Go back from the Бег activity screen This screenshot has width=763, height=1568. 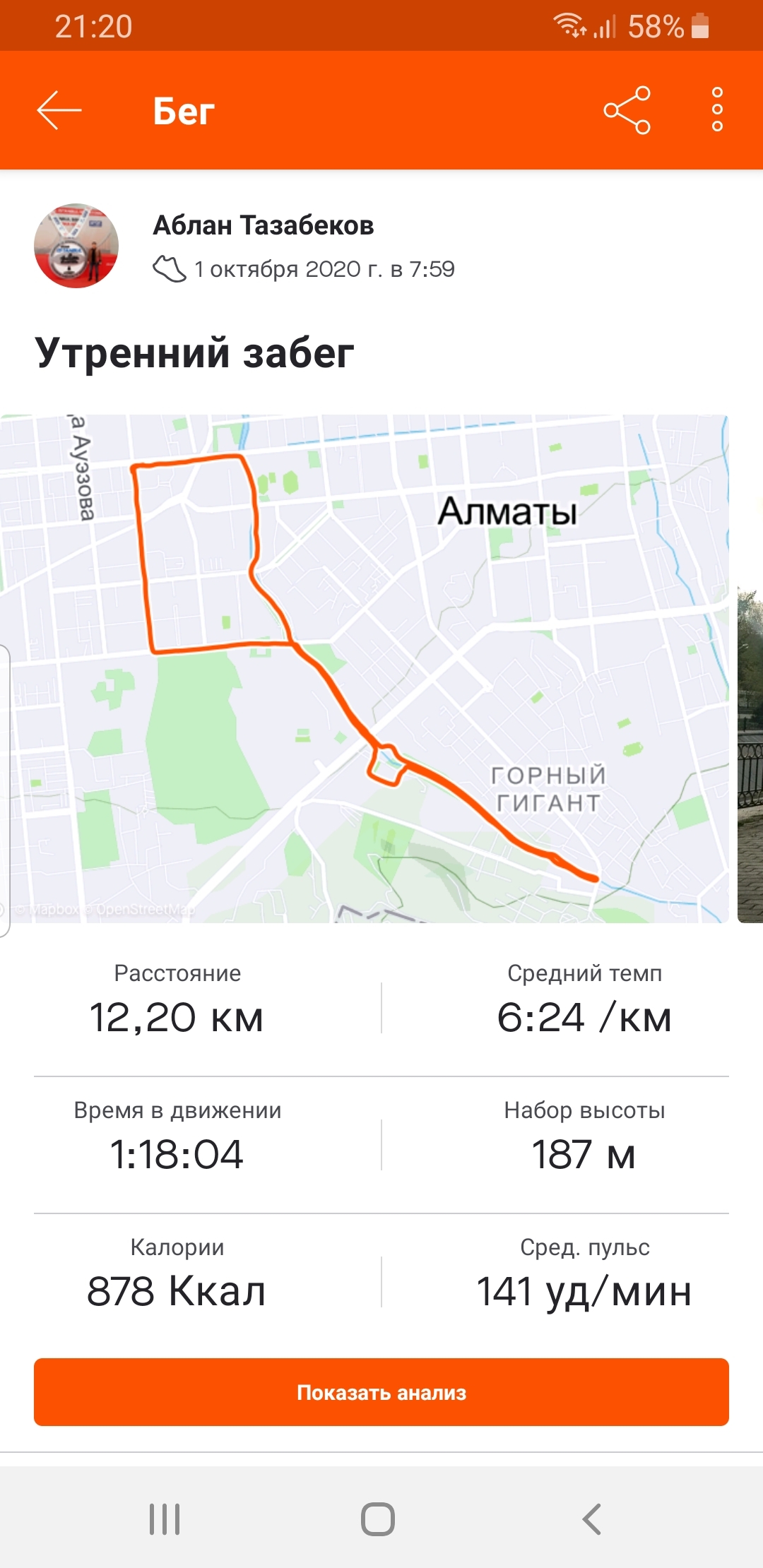tap(59, 111)
